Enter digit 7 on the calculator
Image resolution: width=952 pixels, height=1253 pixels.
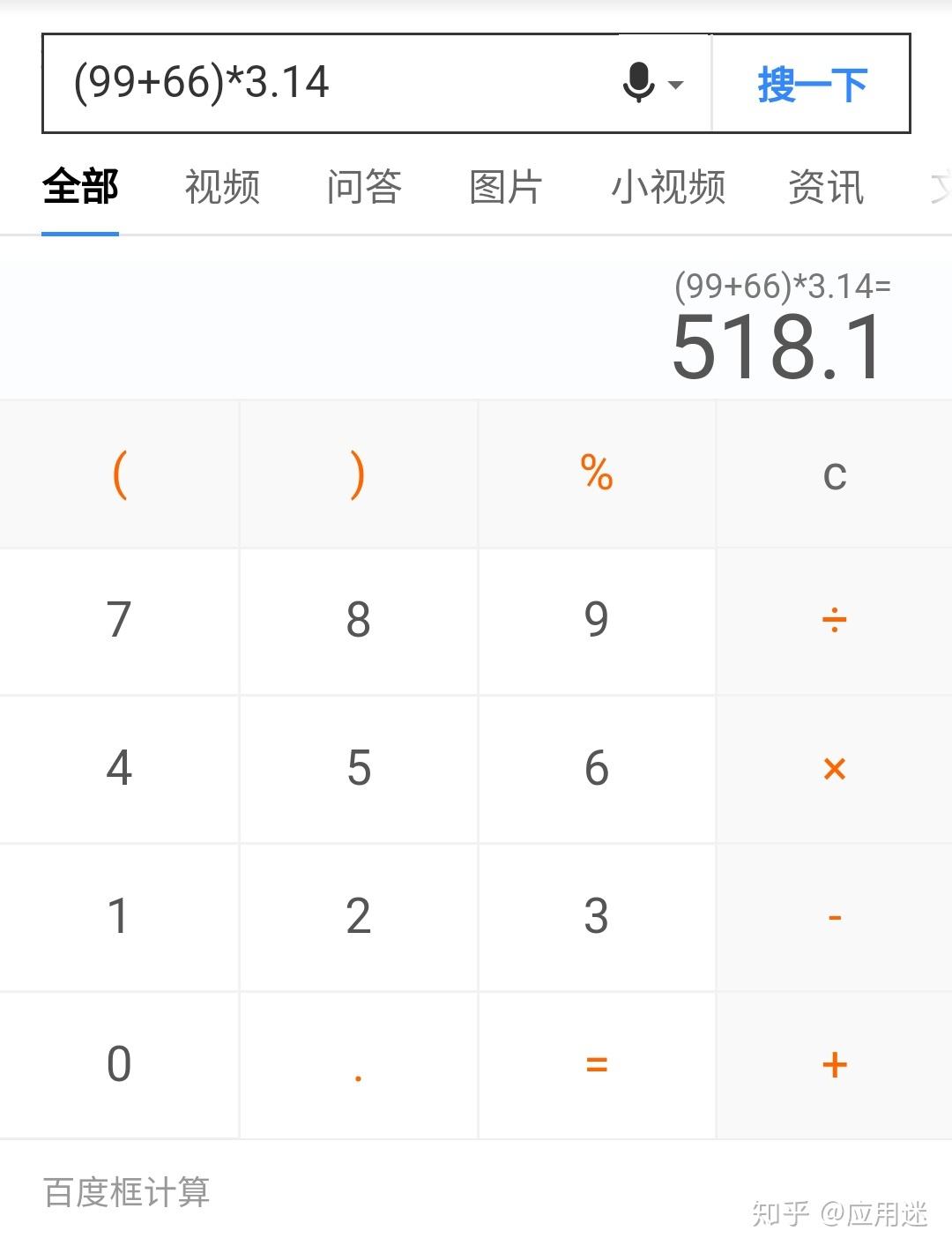119,621
